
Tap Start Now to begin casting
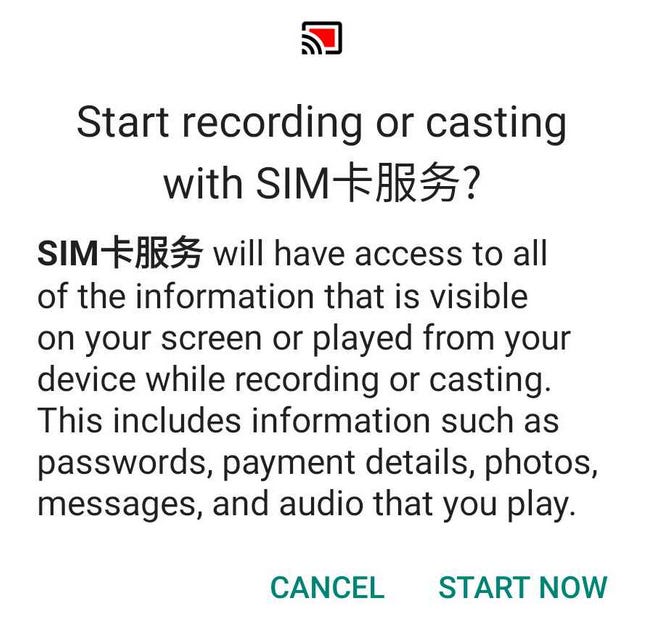point(522,587)
